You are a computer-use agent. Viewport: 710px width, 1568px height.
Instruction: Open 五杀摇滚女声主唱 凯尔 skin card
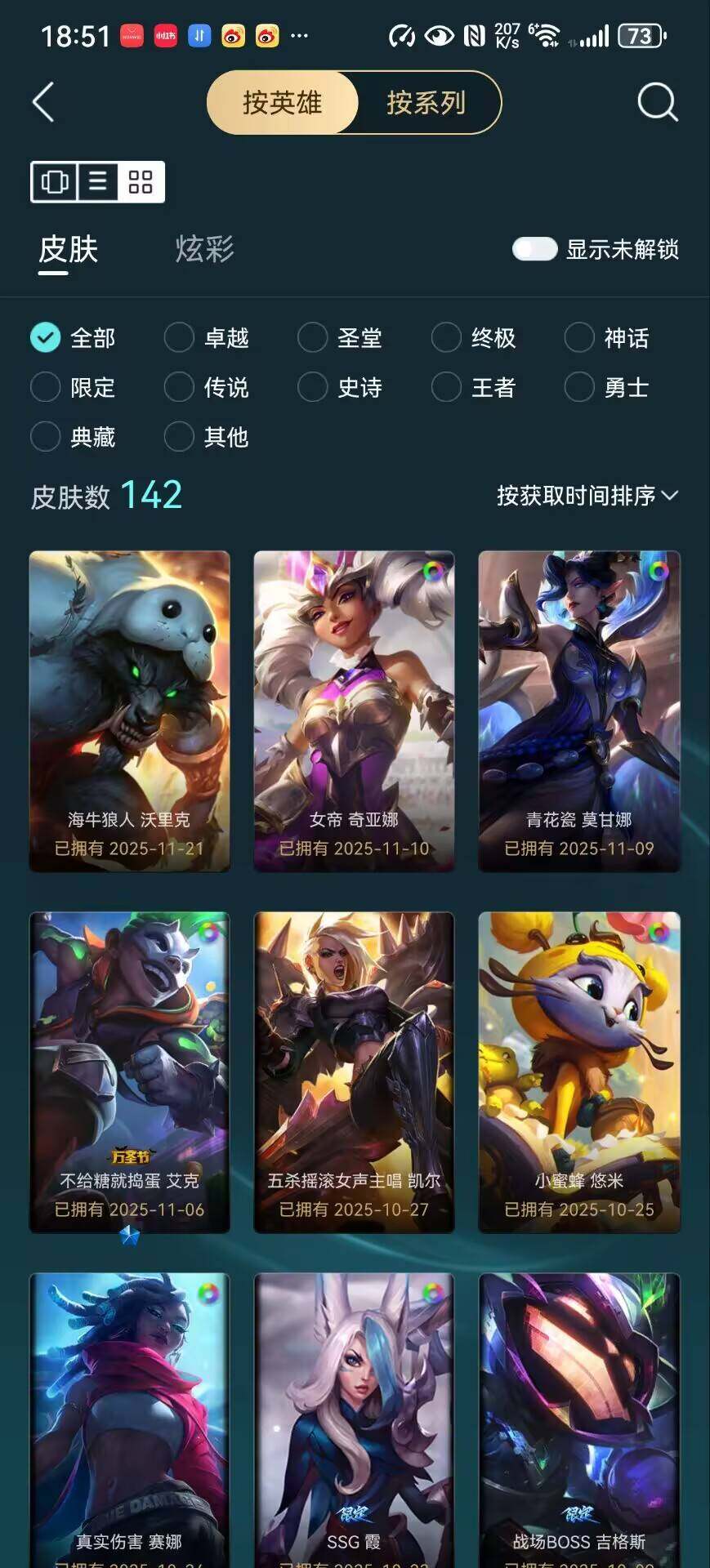coord(354,1071)
